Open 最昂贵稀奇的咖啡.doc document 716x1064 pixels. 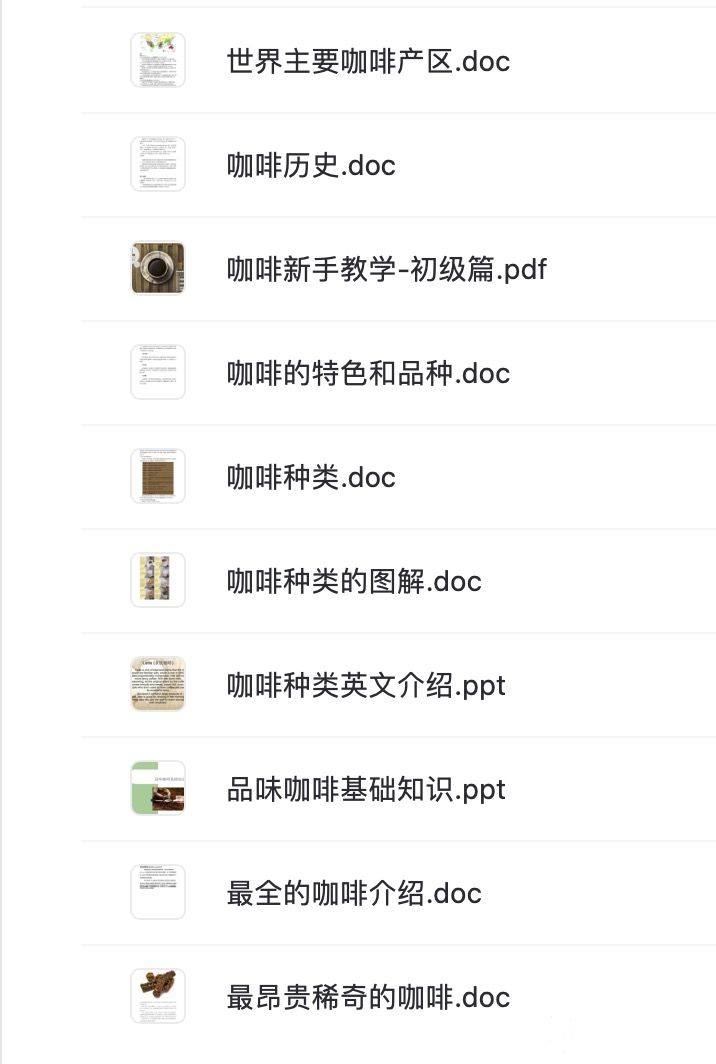click(x=368, y=997)
